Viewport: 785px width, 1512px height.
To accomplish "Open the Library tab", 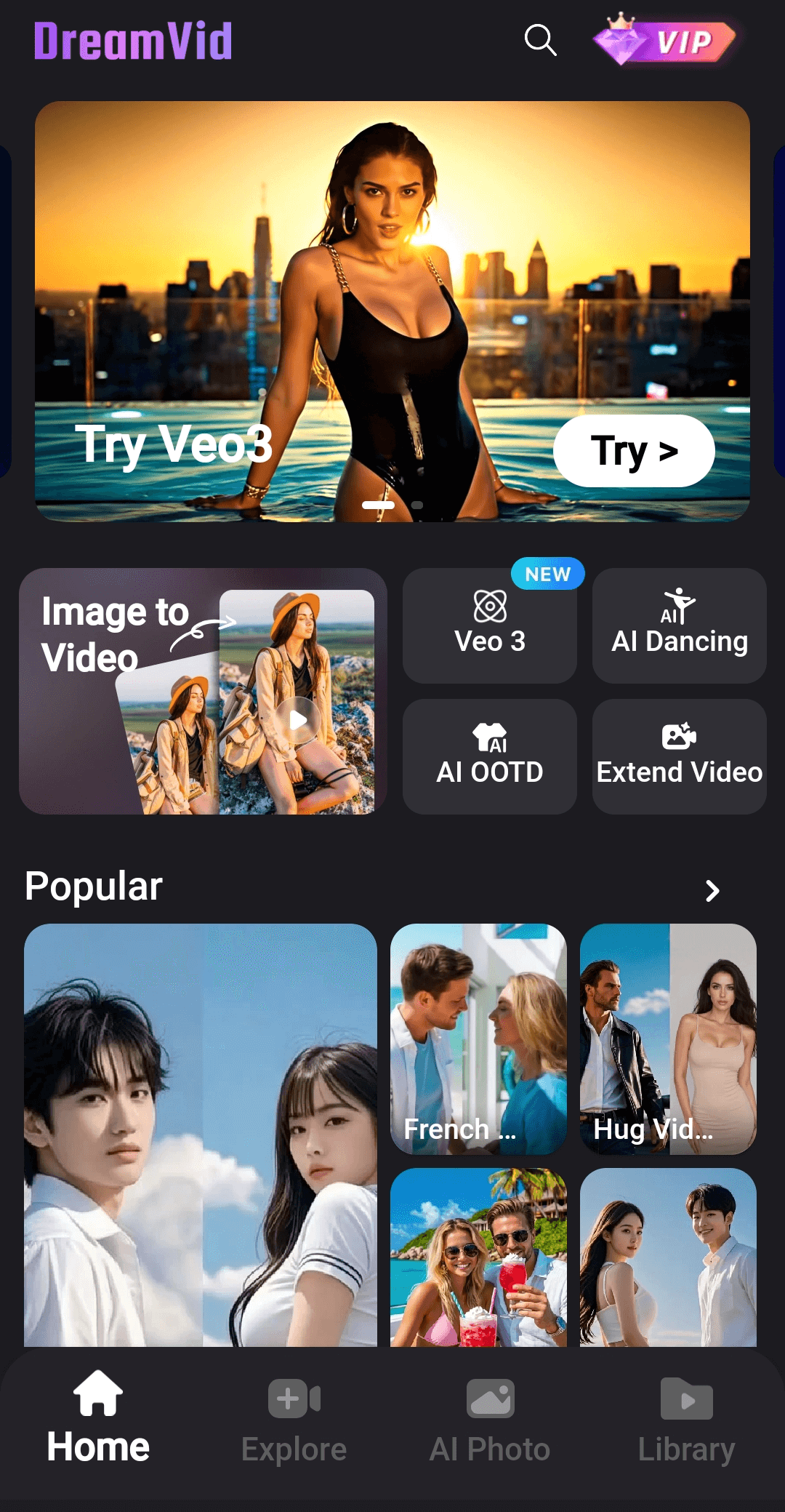I will click(686, 1418).
